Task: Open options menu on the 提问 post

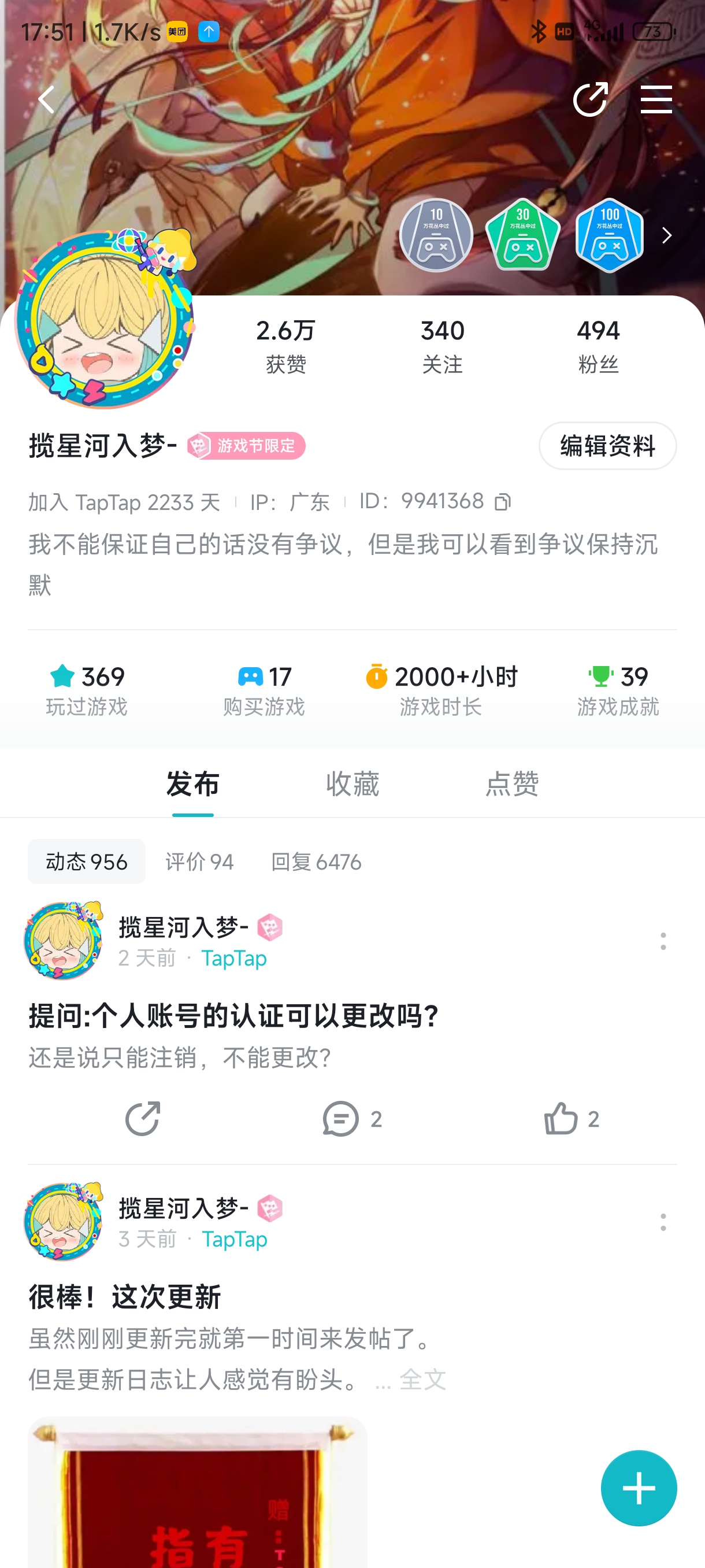Action: click(662, 942)
